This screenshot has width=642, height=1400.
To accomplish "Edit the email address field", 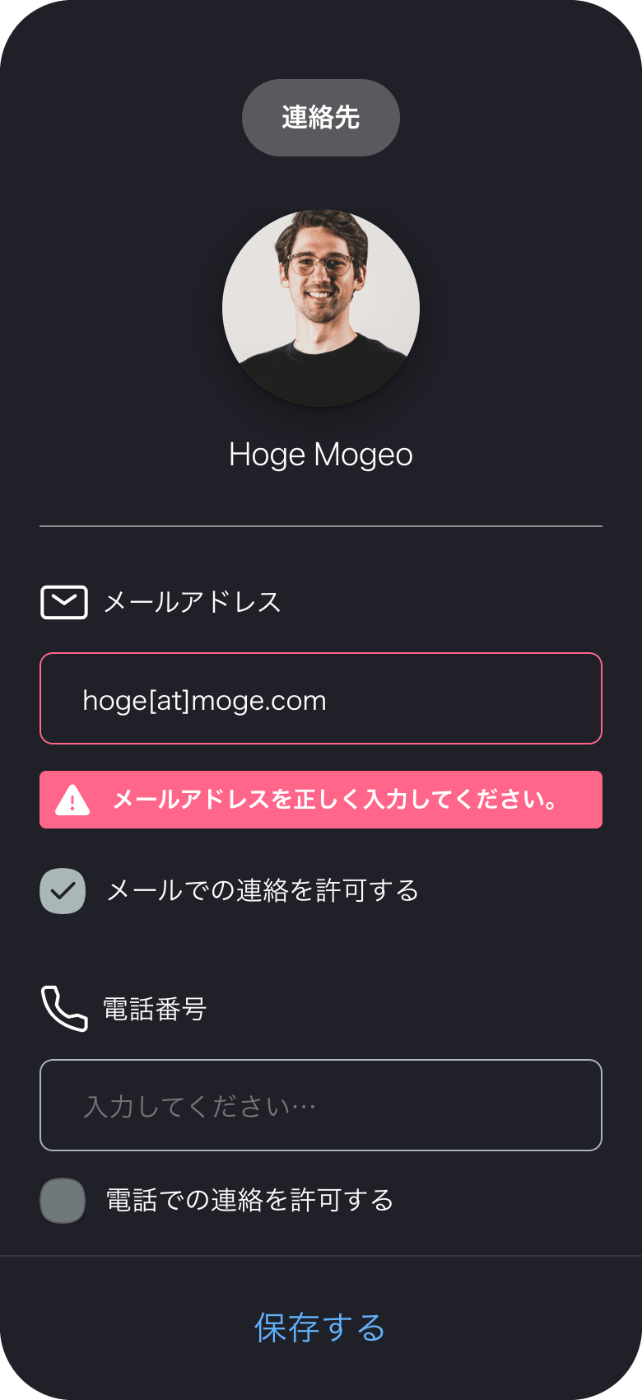I will click(x=320, y=699).
